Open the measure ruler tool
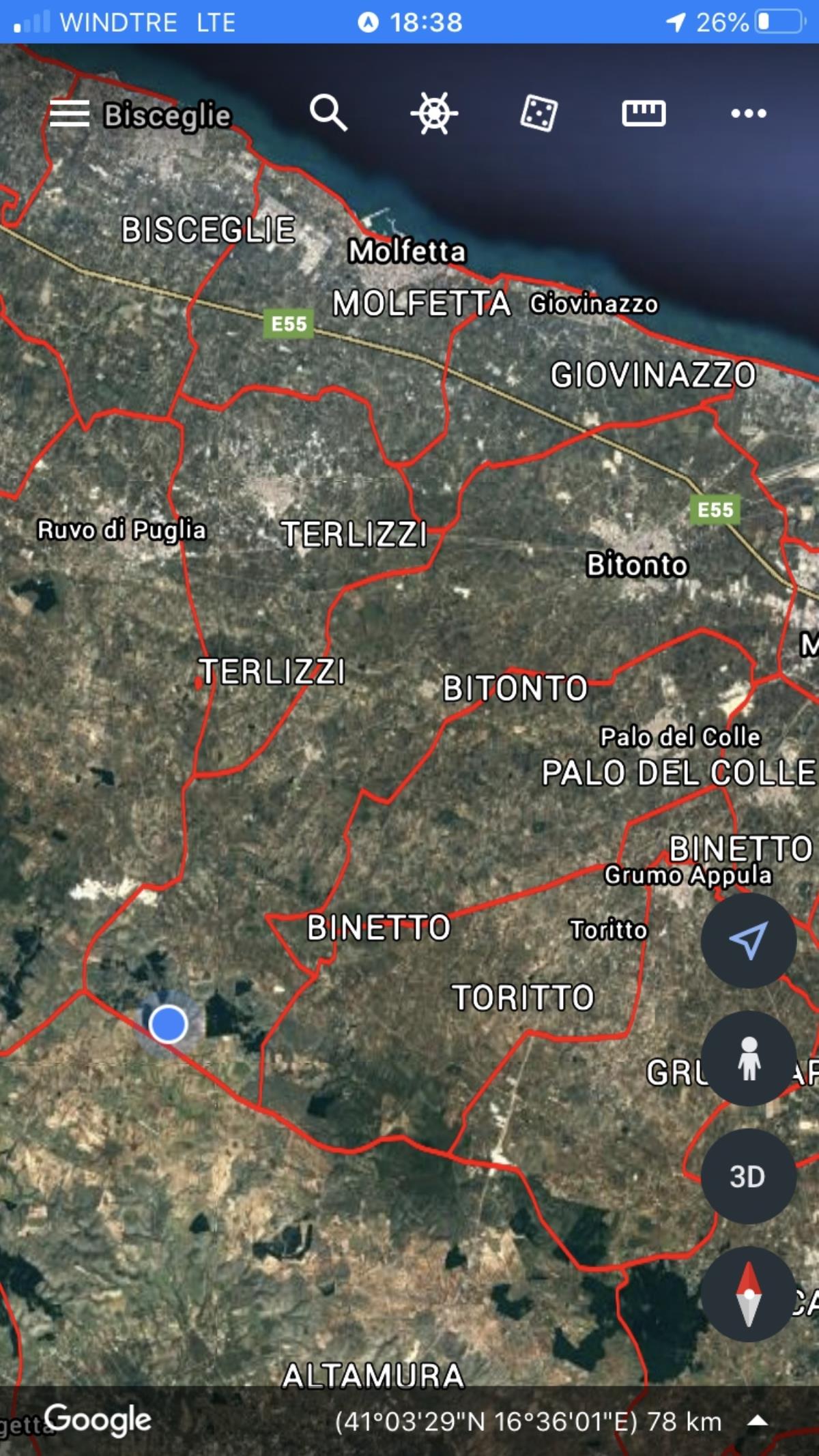Screen dimensions: 819x1456 tap(644, 113)
